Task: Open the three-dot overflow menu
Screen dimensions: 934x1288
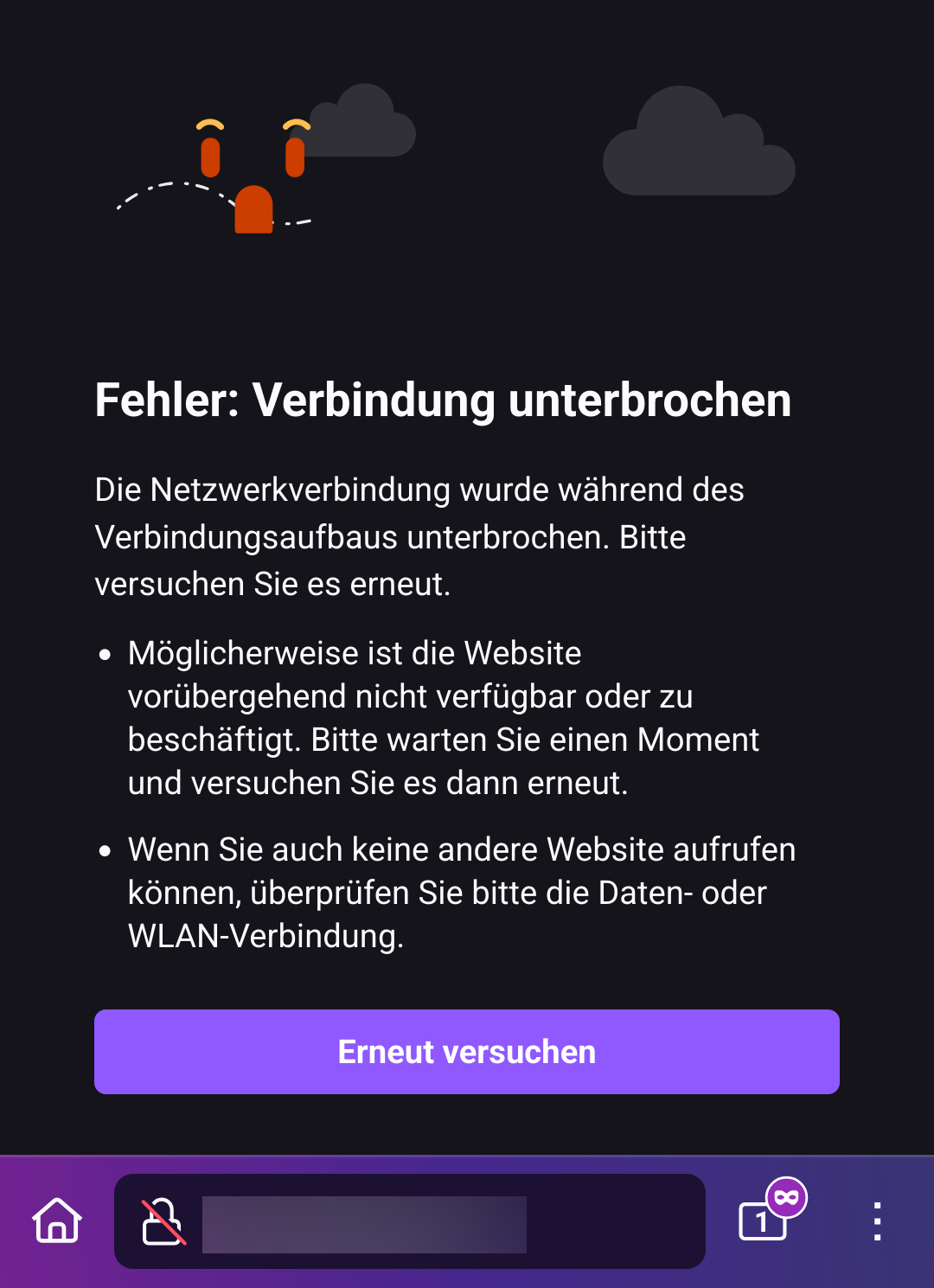Action: [x=877, y=1221]
